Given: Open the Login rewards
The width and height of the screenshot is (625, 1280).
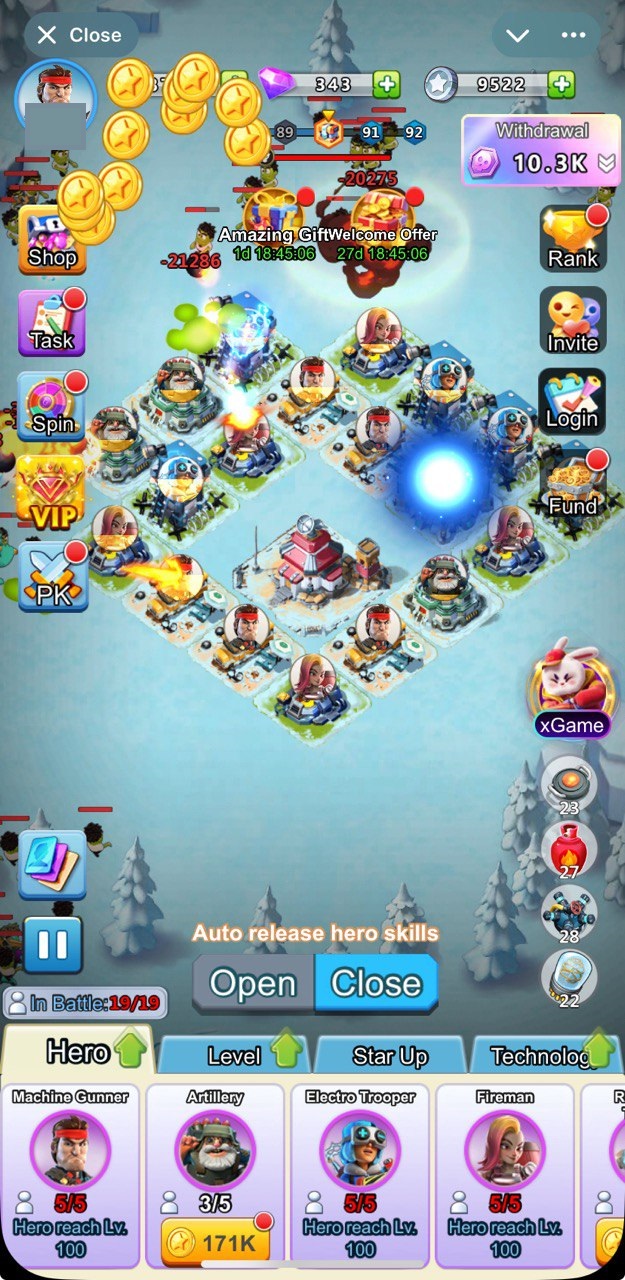Looking at the screenshot, I should point(572,402).
